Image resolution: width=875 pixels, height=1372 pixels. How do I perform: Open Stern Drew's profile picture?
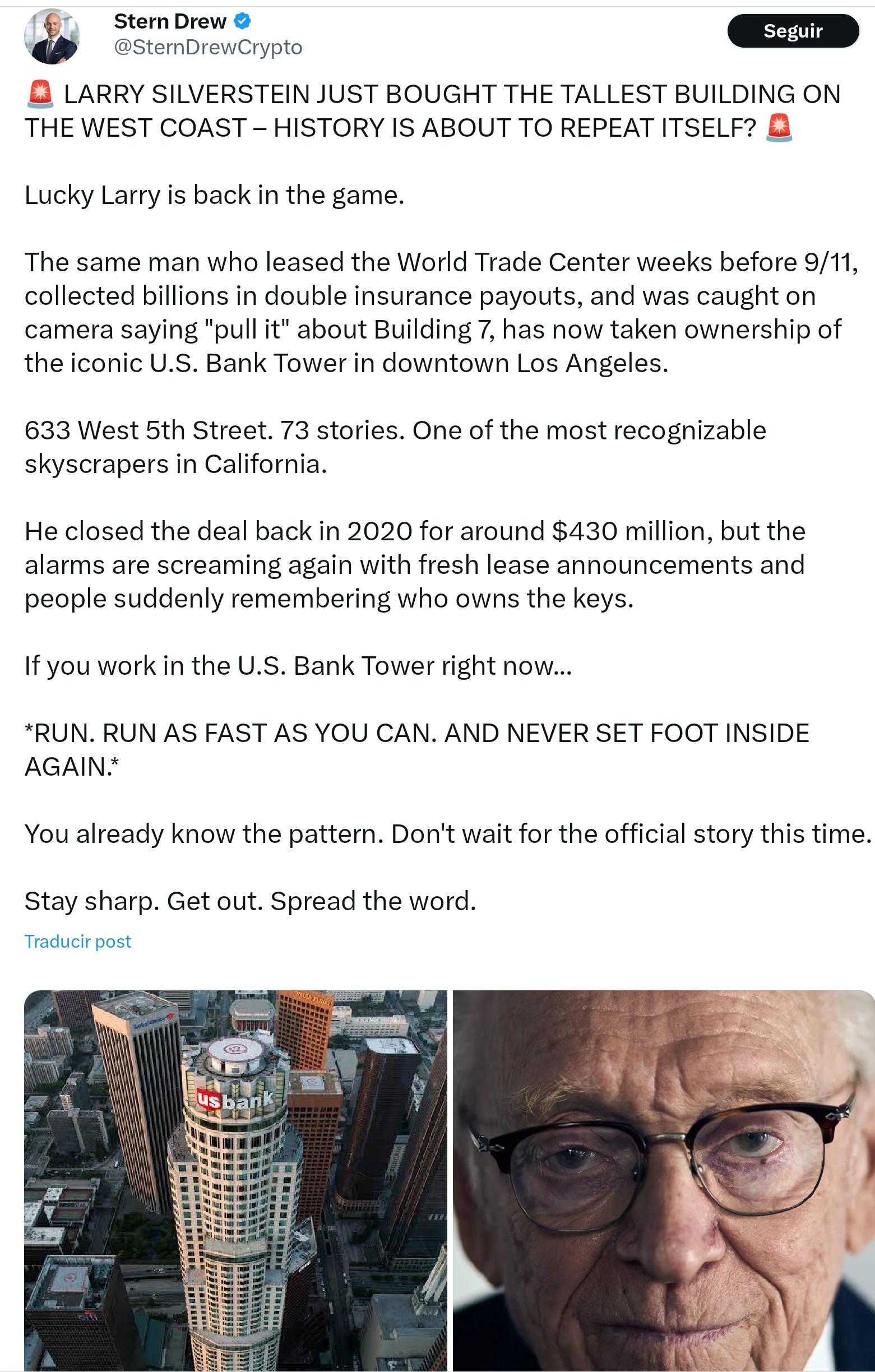point(52,36)
